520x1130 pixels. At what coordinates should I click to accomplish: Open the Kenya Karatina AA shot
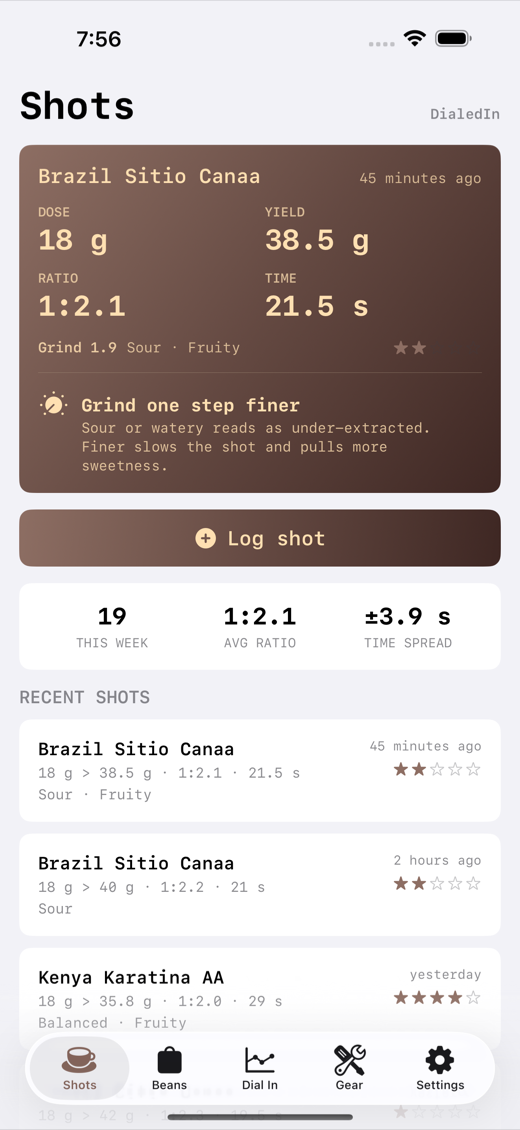pos(260,998)
